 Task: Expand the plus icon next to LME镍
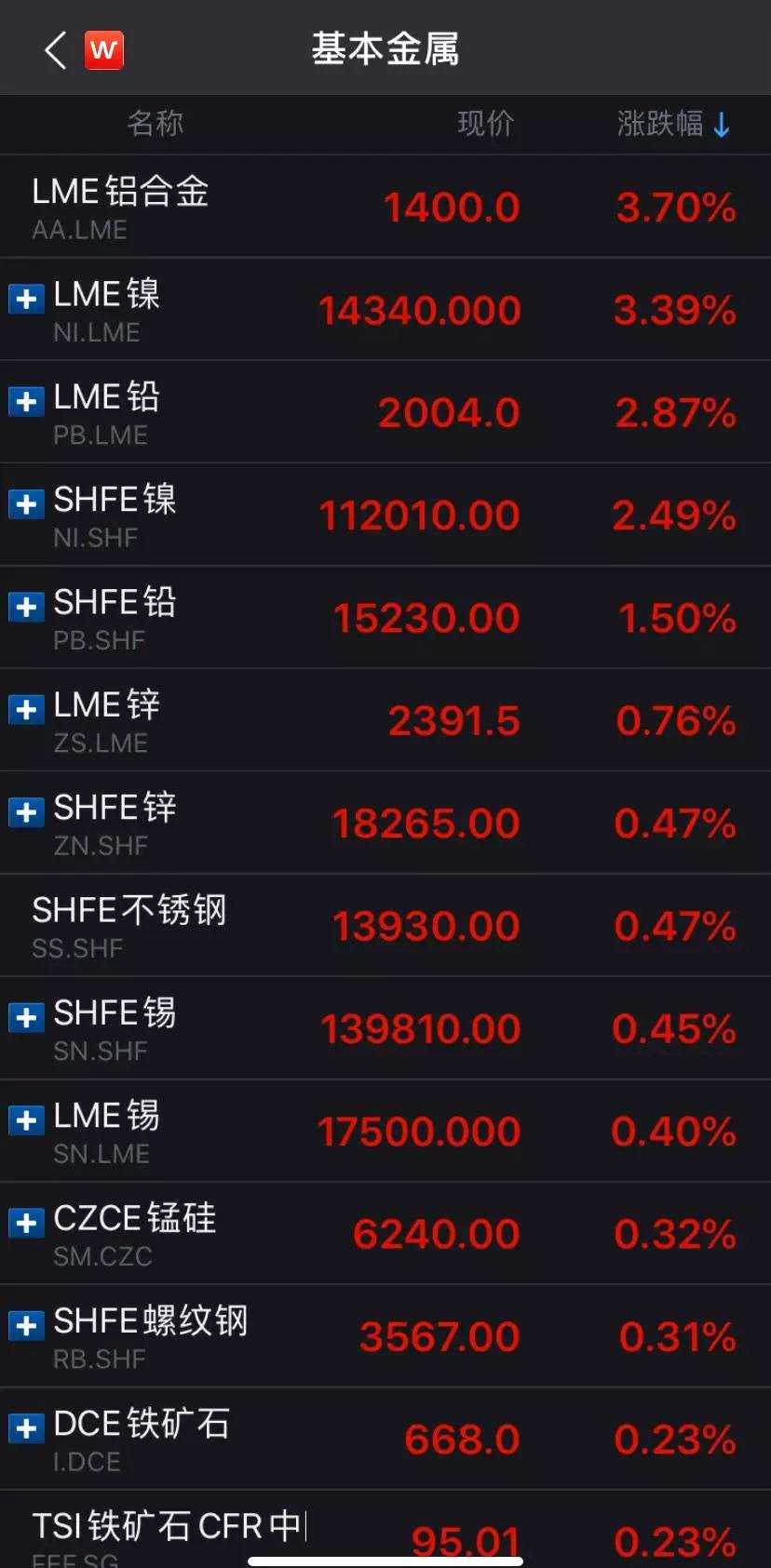click(x=26, y=299)
